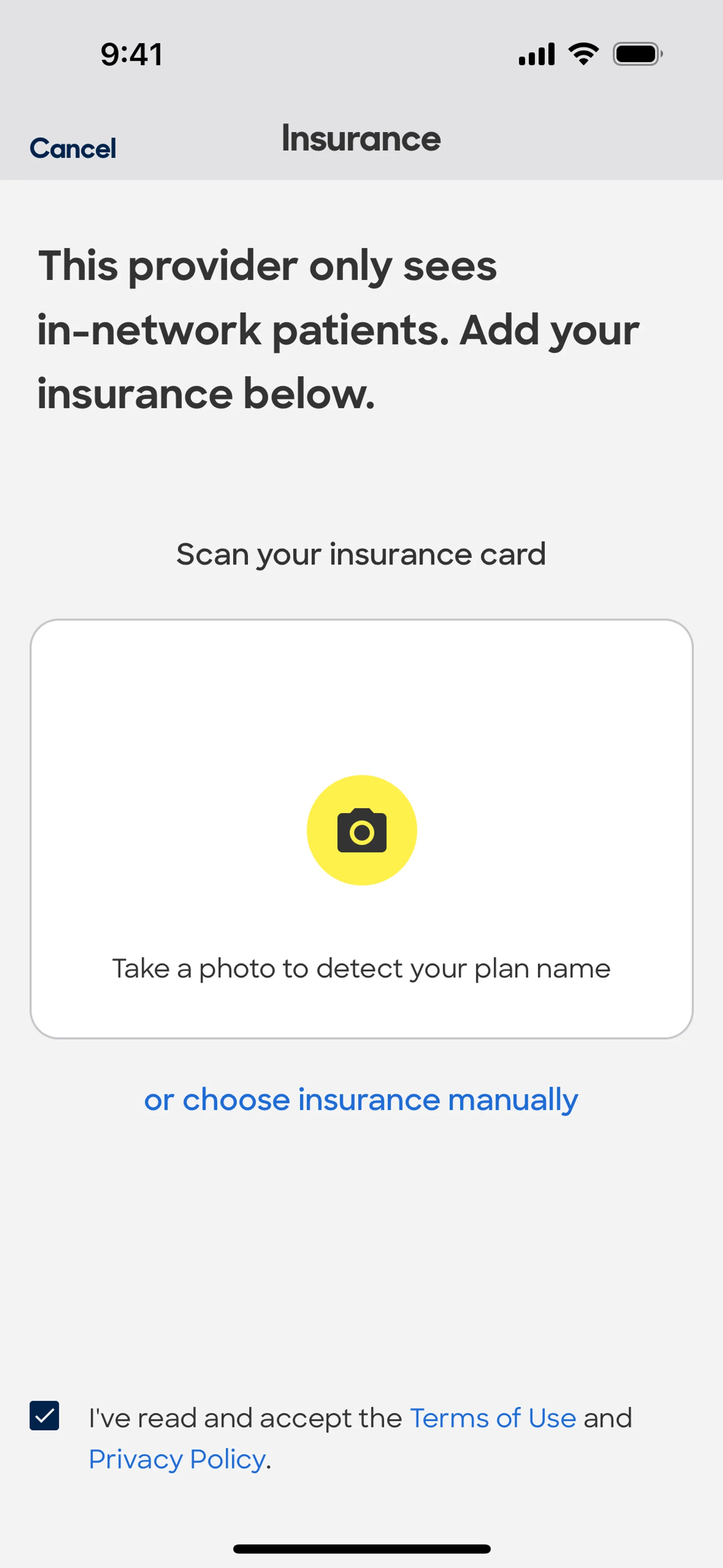Choose insurance manually instead
This screenshot has width=723, height=1568.
(x=361, y=1099)
